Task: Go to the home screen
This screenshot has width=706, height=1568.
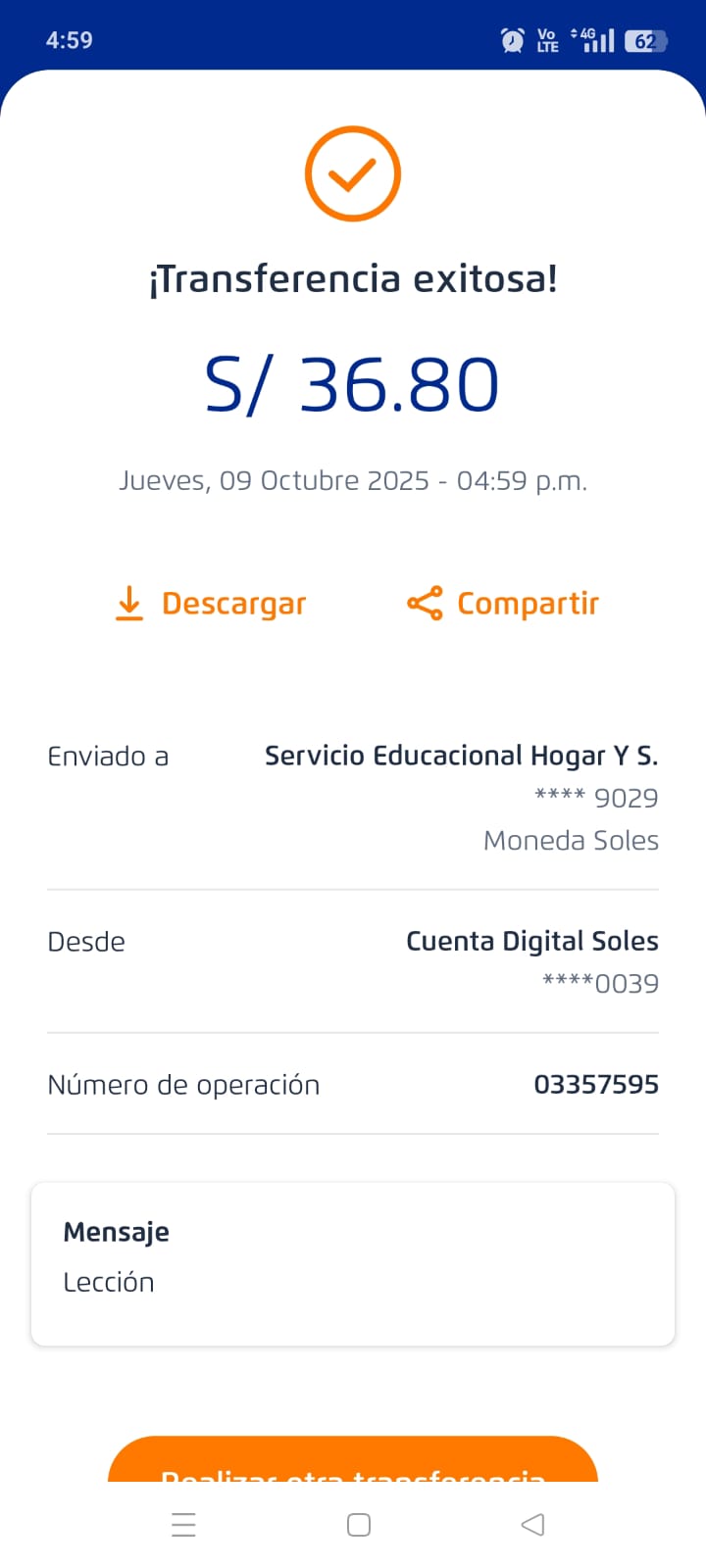Action: 359,1525
